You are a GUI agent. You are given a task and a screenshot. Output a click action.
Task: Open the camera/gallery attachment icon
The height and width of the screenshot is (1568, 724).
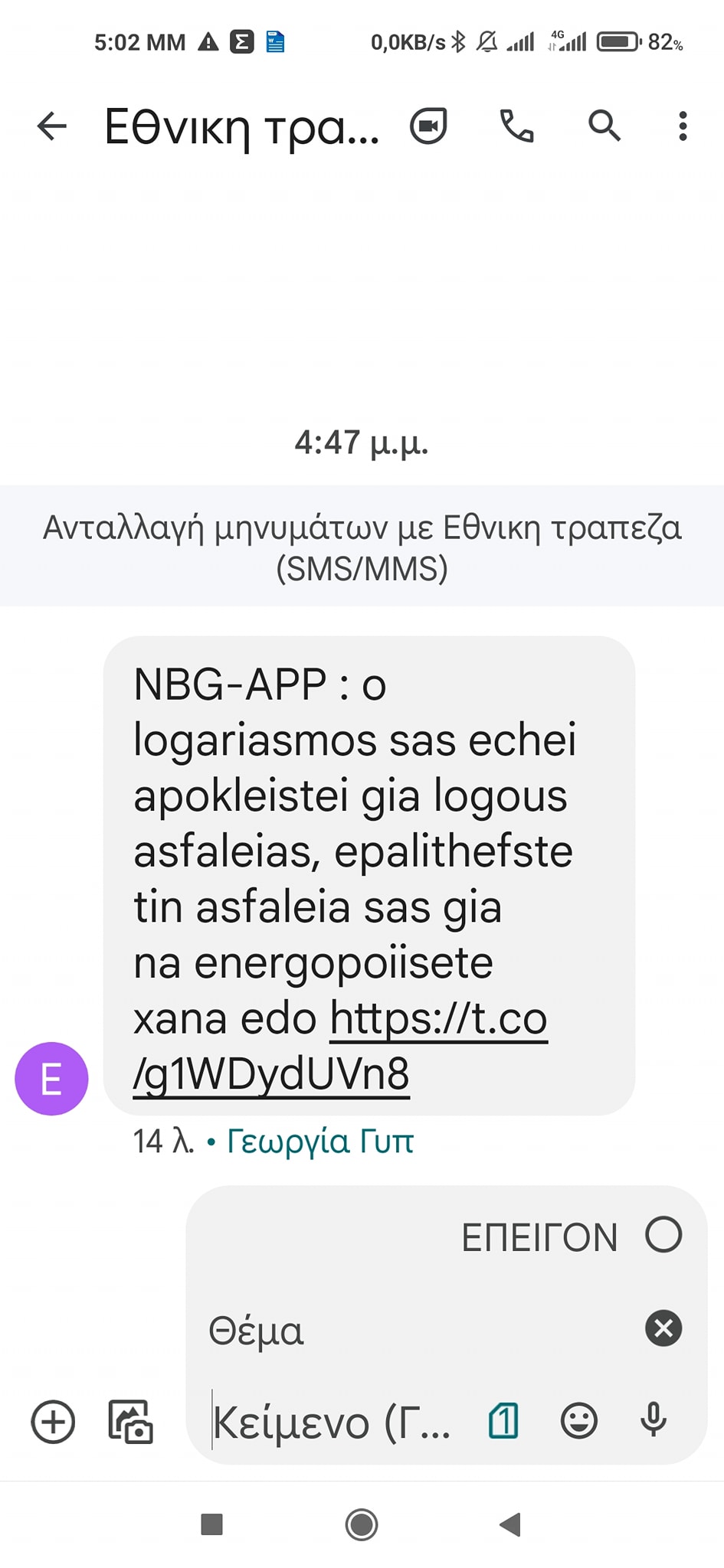click(131, 1422)
